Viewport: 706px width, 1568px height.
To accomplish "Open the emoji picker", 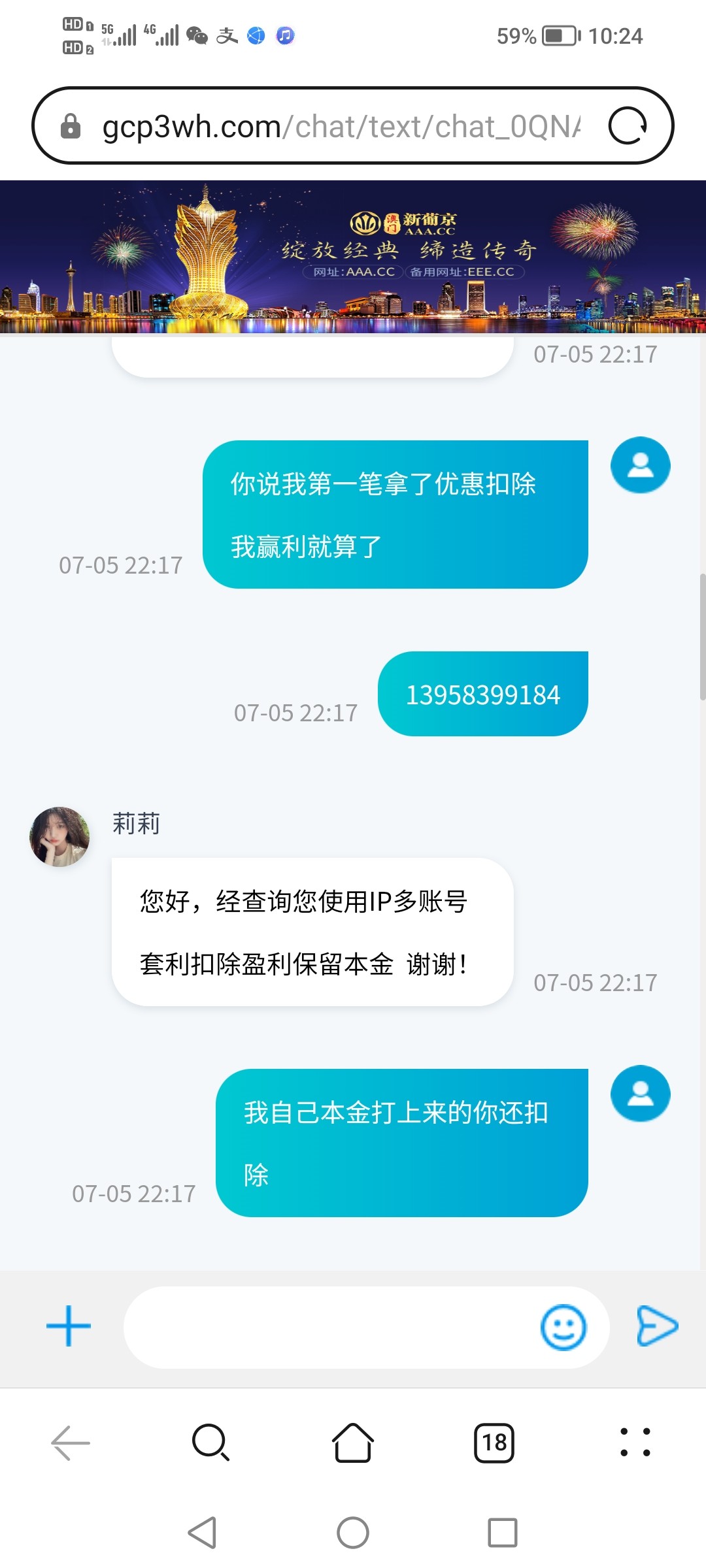I will (x=563, y=1328).
